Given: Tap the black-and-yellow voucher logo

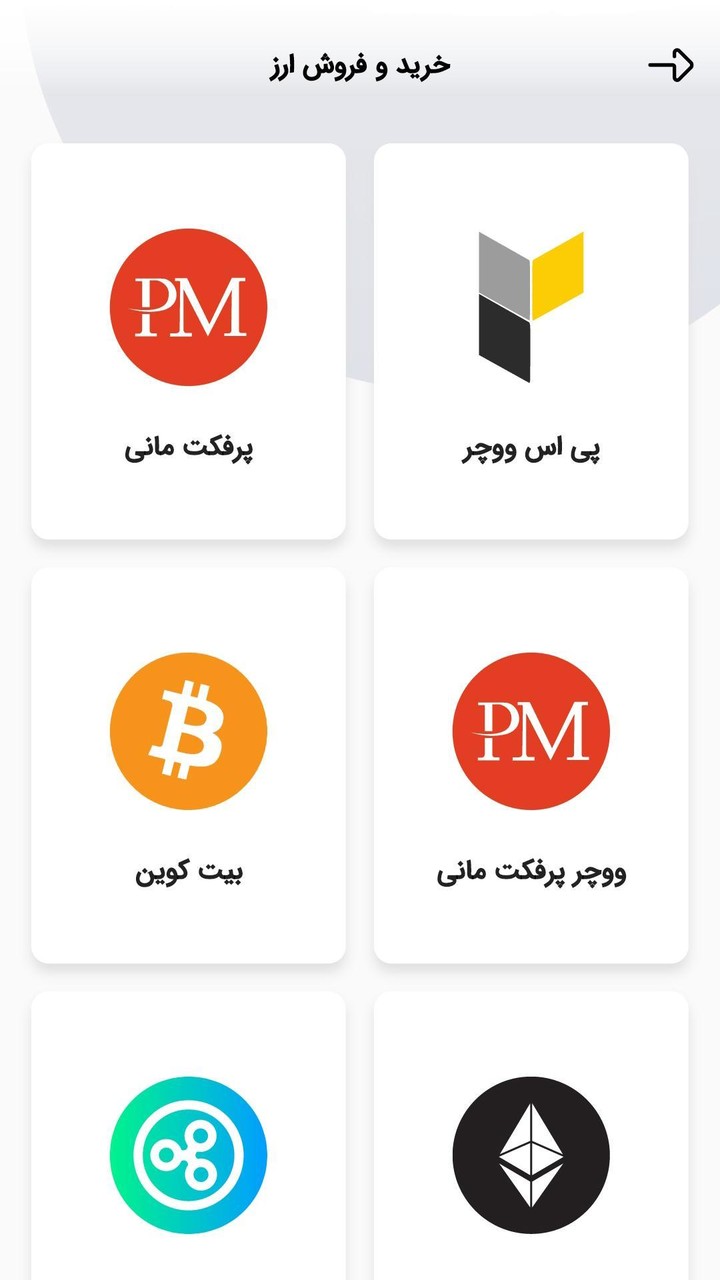Looking at the screenshot, I should 530,307.
